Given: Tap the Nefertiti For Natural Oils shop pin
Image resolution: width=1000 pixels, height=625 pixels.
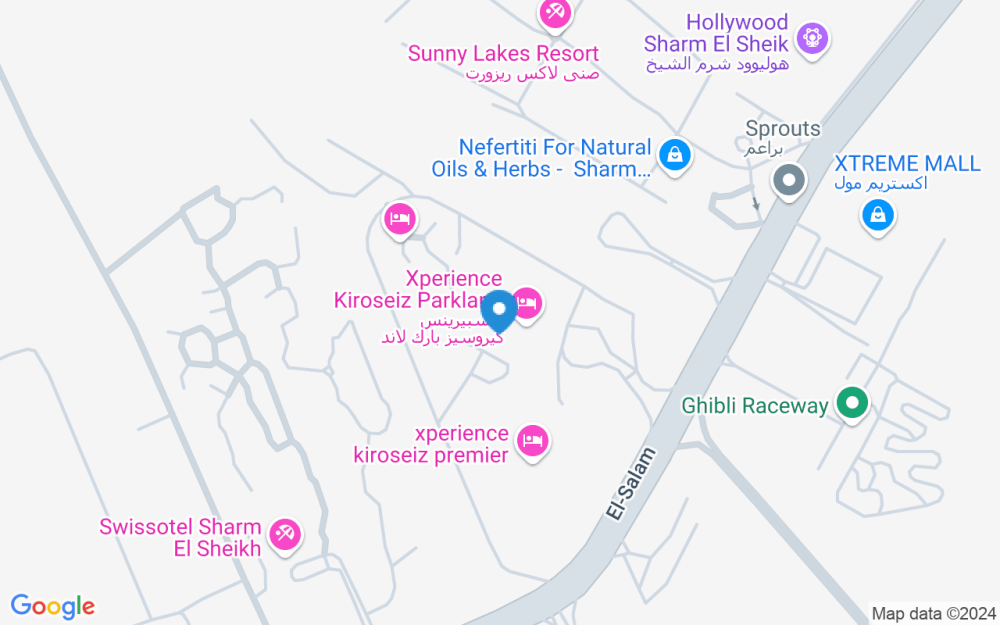Looking at the screenshot, I should click(x=675, y=156).
